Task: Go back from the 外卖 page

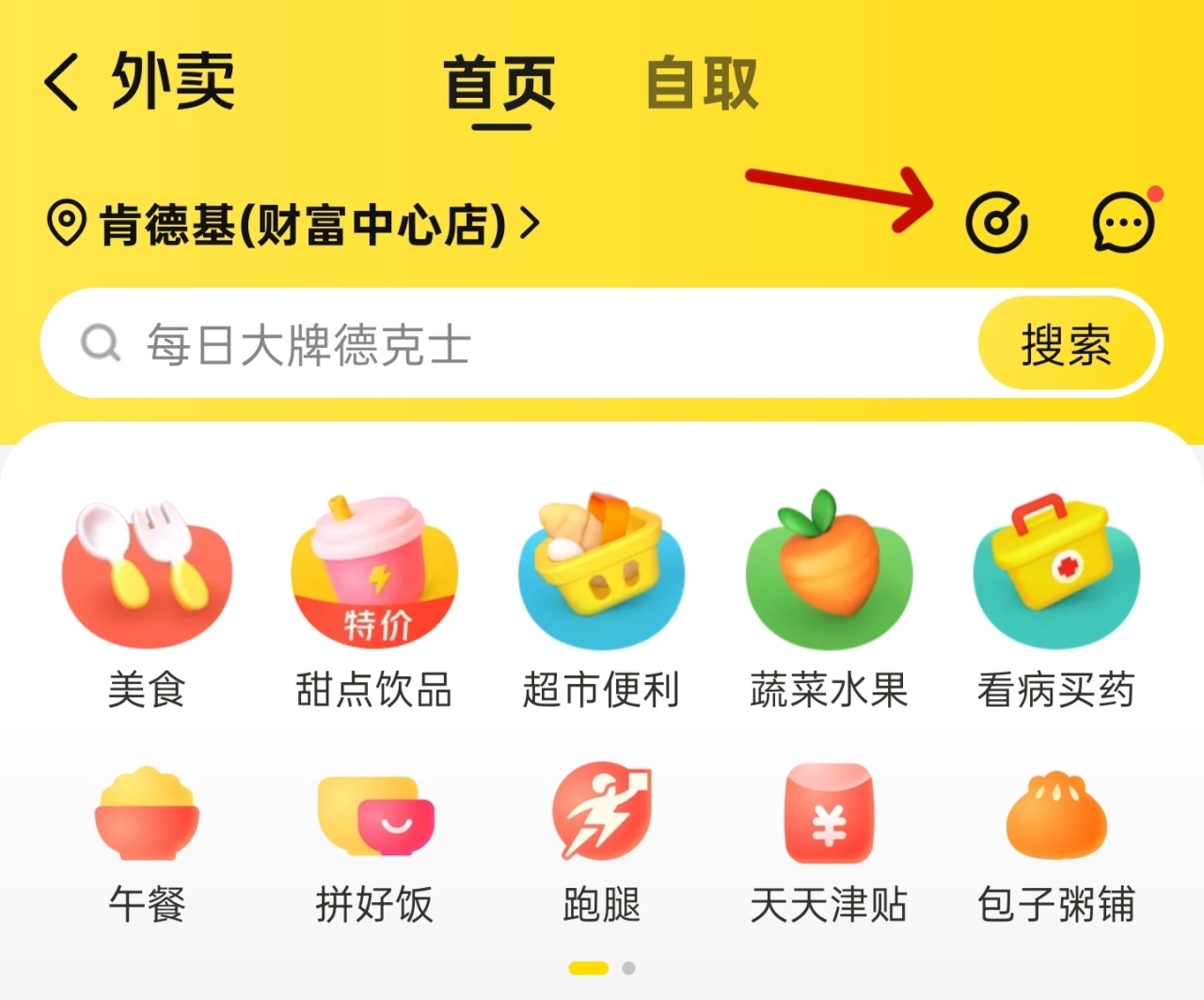Action: tap(62, 83)
